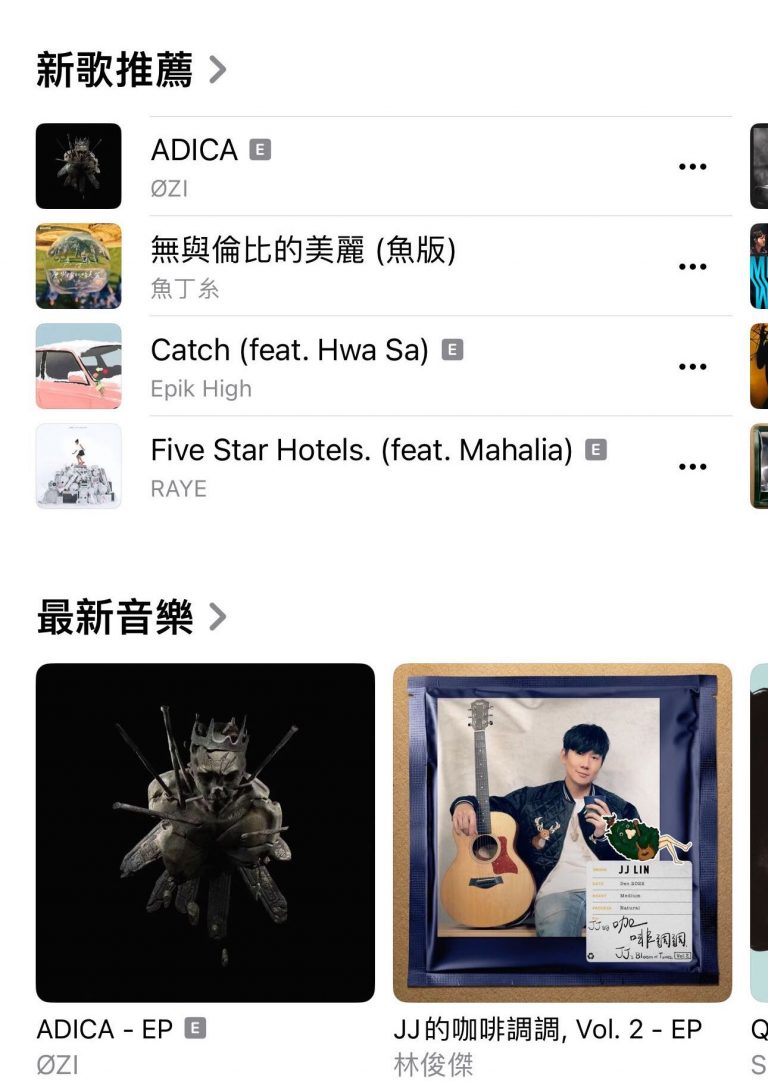This screenshot has width=768, height=1089.
Task: Open the ADICA - EP album
Action: pyautogui.click(x=205, y=833)
